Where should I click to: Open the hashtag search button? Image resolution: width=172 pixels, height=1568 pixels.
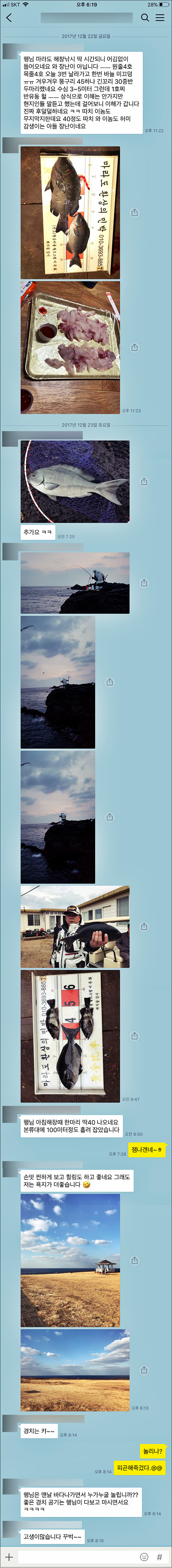pos(159,1556)
